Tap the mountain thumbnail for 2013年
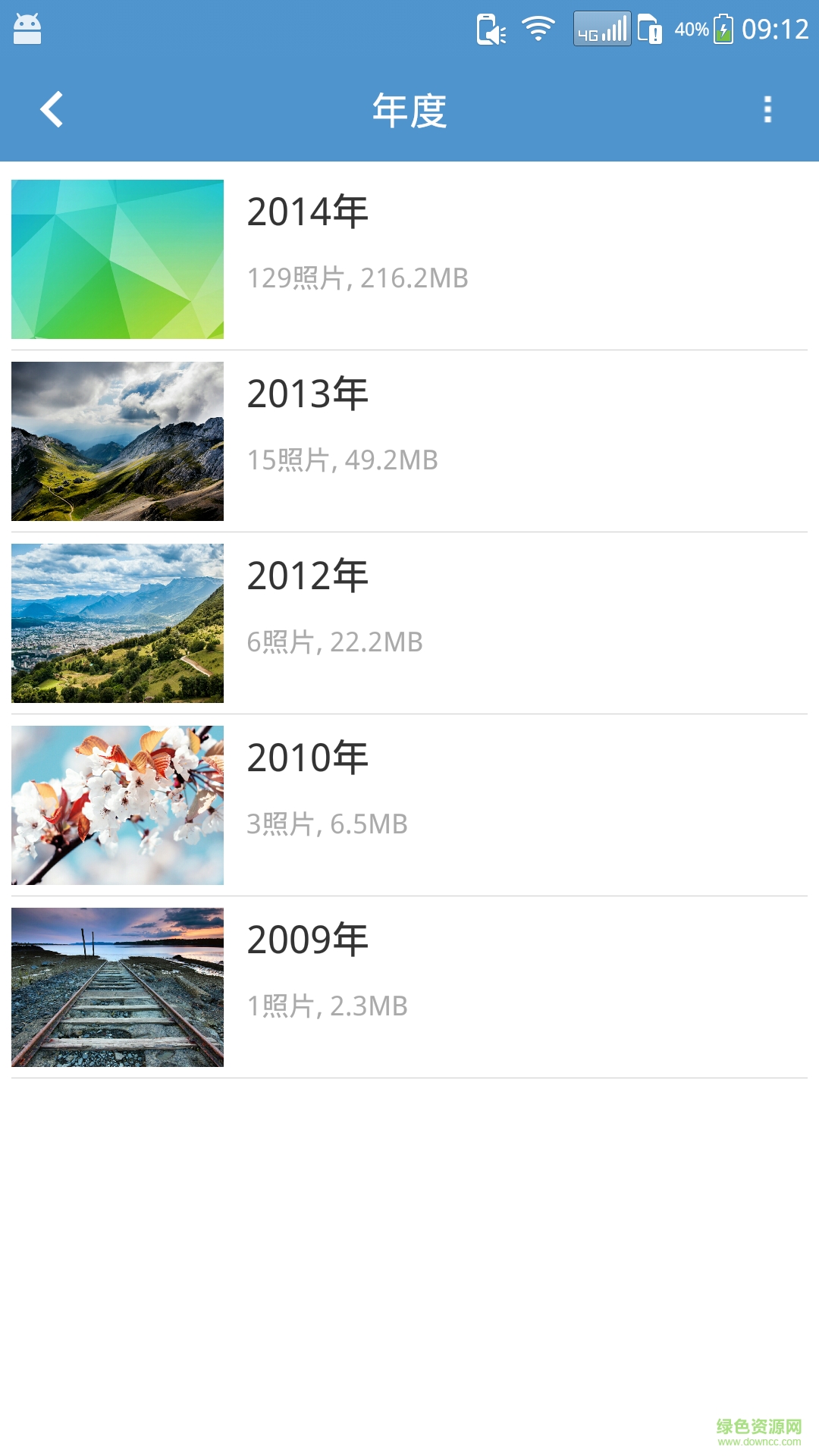This screenshot has width=819, height=1456. click(118, 441)
